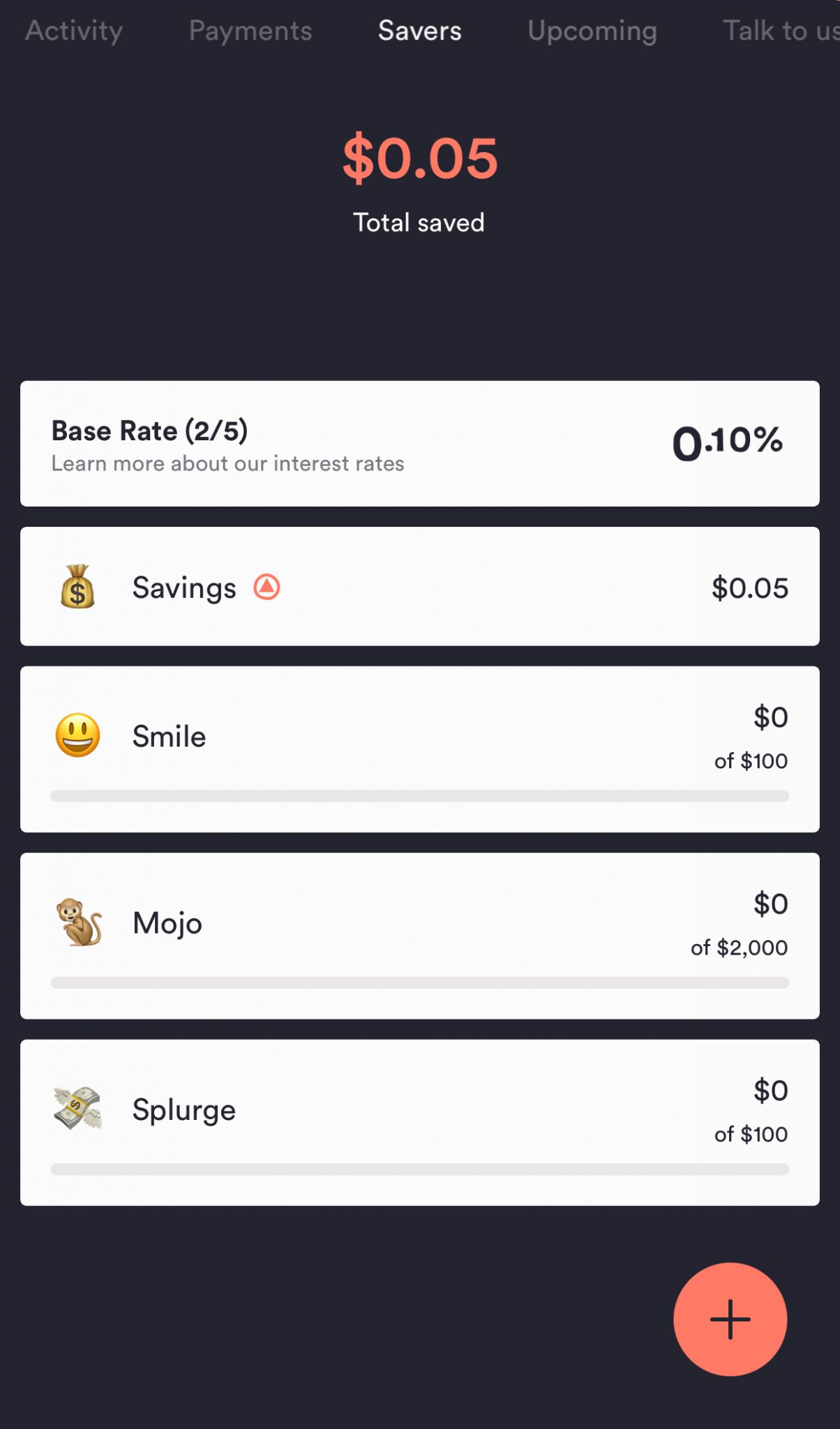The image size is (840, 1429).
Task: Tap the smiley face icon on Smile saver
Action: (x=77, y=735)
